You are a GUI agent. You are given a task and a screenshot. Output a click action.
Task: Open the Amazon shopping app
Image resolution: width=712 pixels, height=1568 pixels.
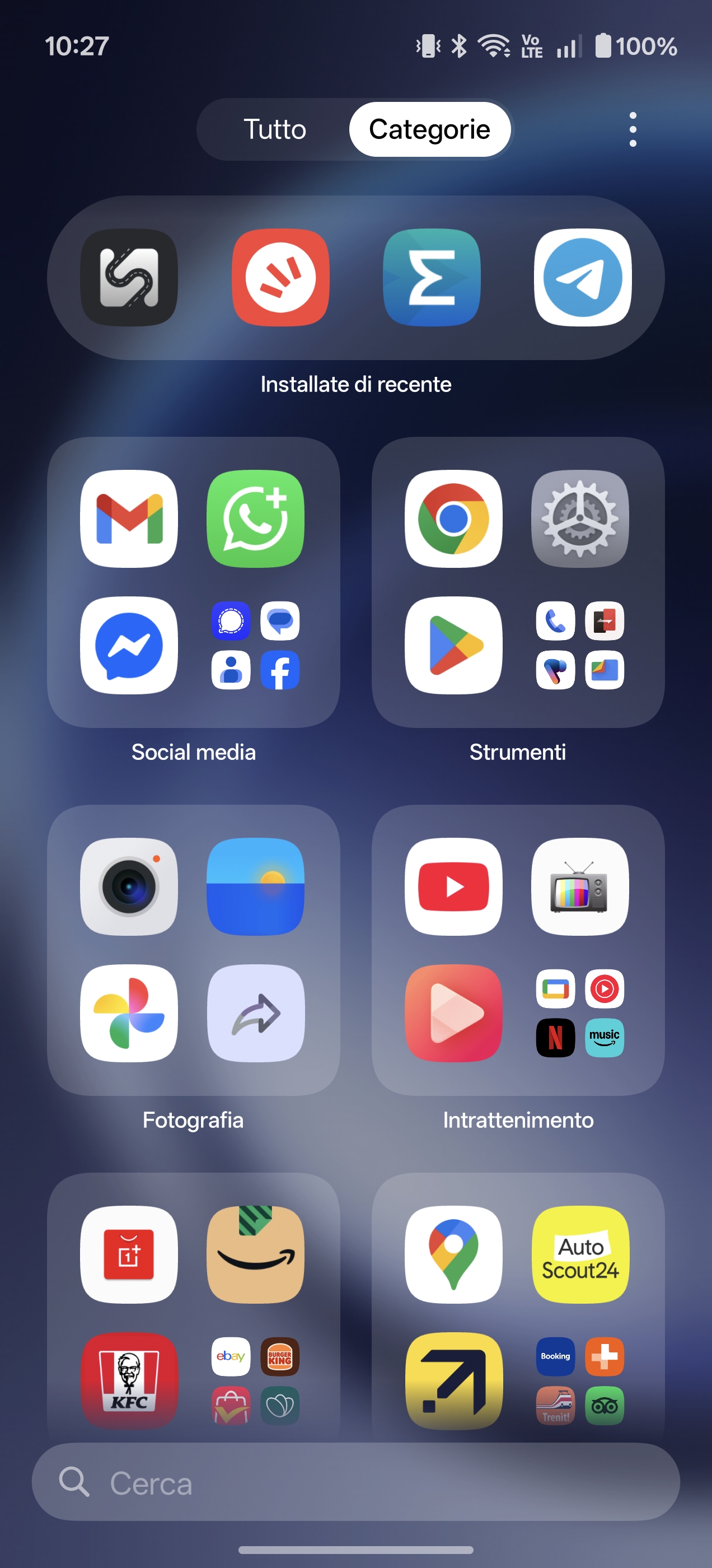256,1254
